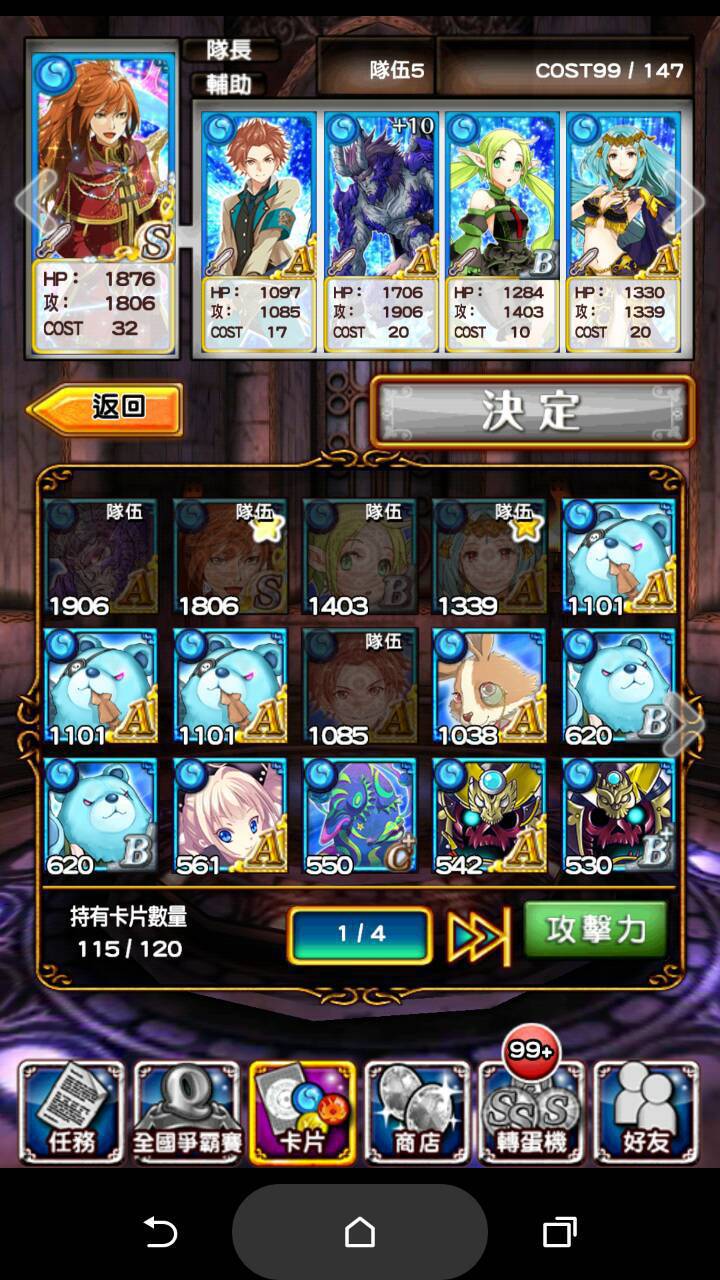Jump forward with the double-arrow page button
This screenshot has width=720, height=1280.
point(477,936)
